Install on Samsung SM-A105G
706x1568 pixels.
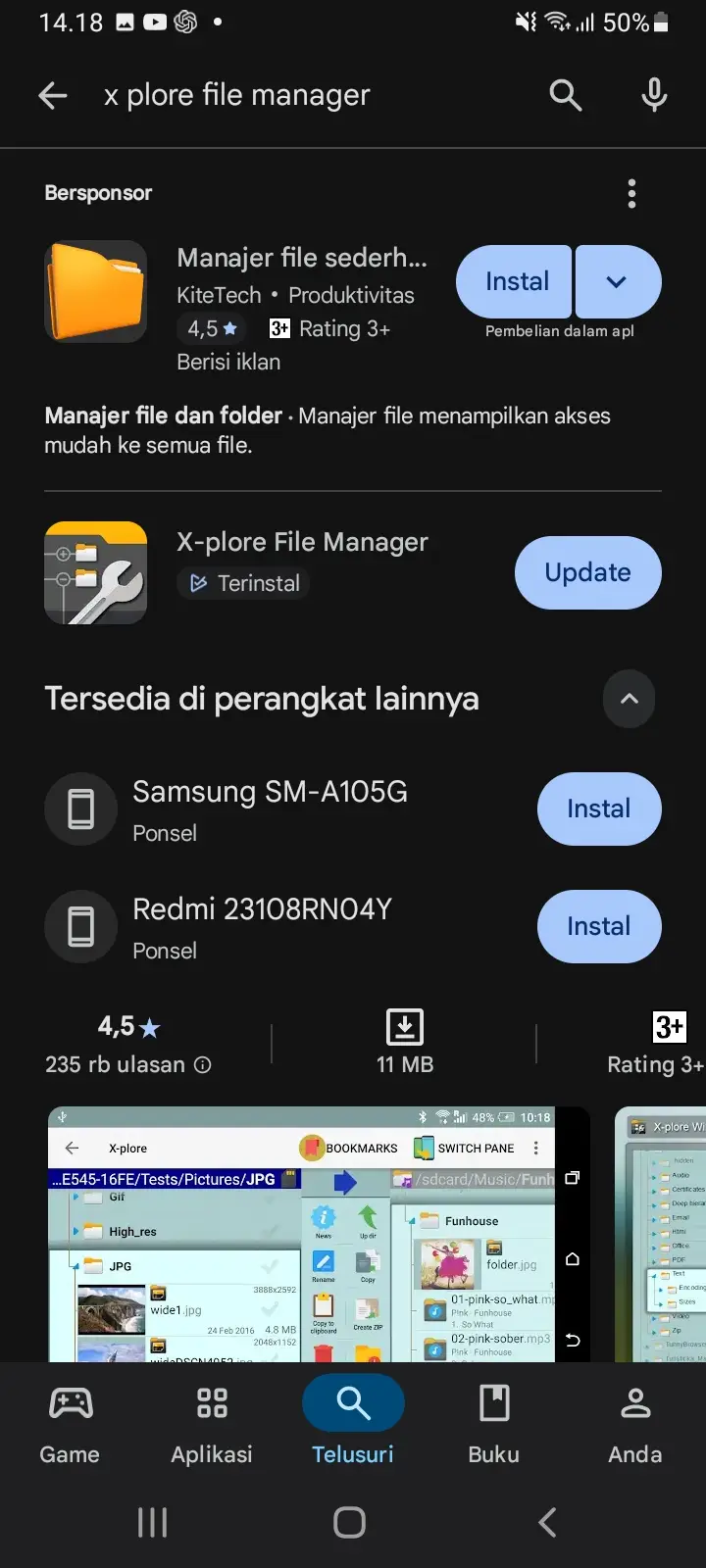pos(598,808)
